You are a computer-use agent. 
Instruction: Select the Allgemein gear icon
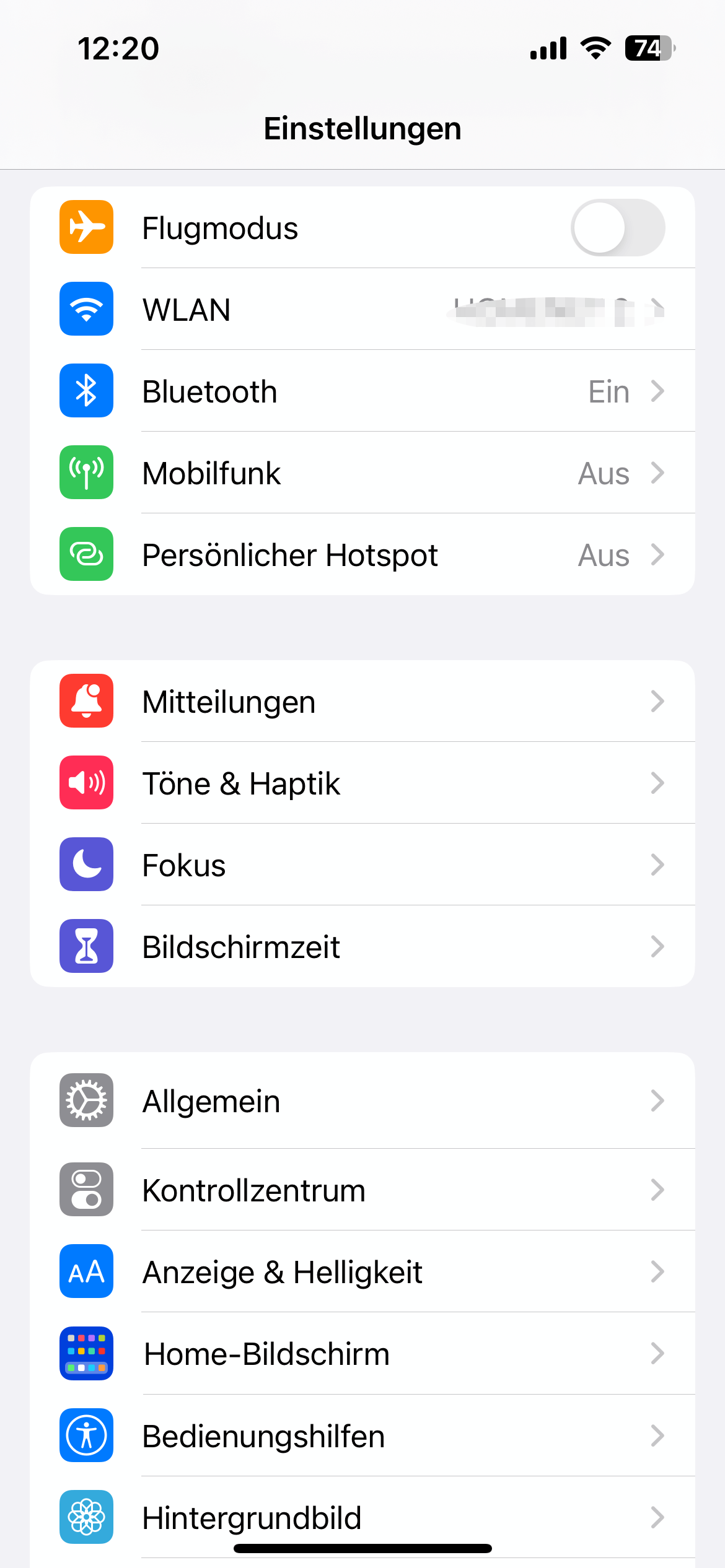(86, 1100)
